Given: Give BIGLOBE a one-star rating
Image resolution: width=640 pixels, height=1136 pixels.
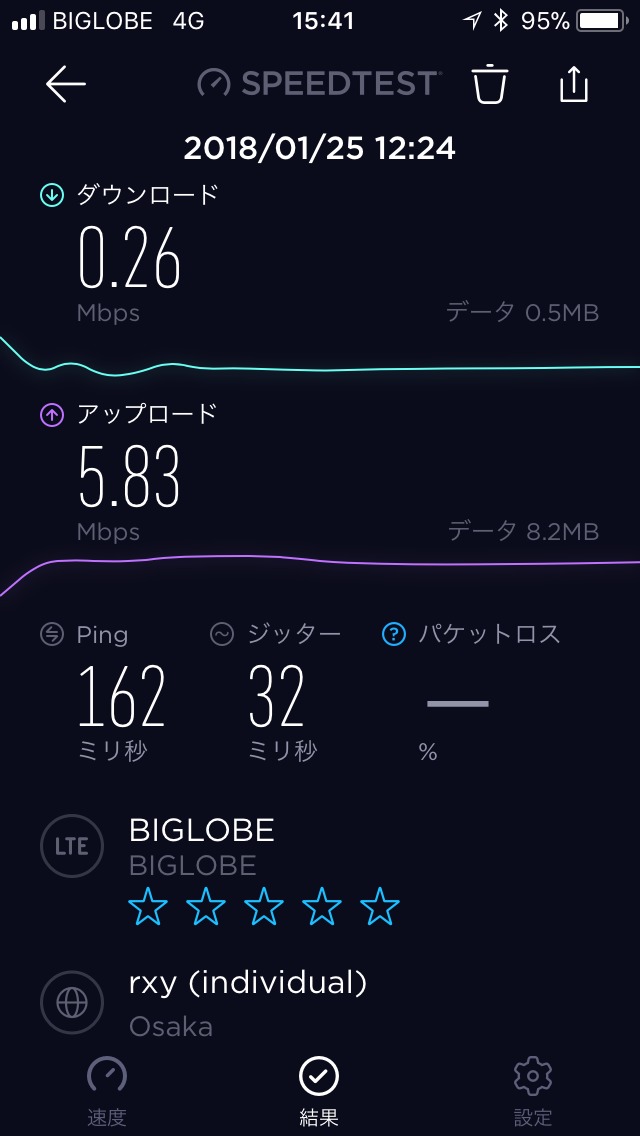Looking at the screenshot, I should [x=148, y=908].
